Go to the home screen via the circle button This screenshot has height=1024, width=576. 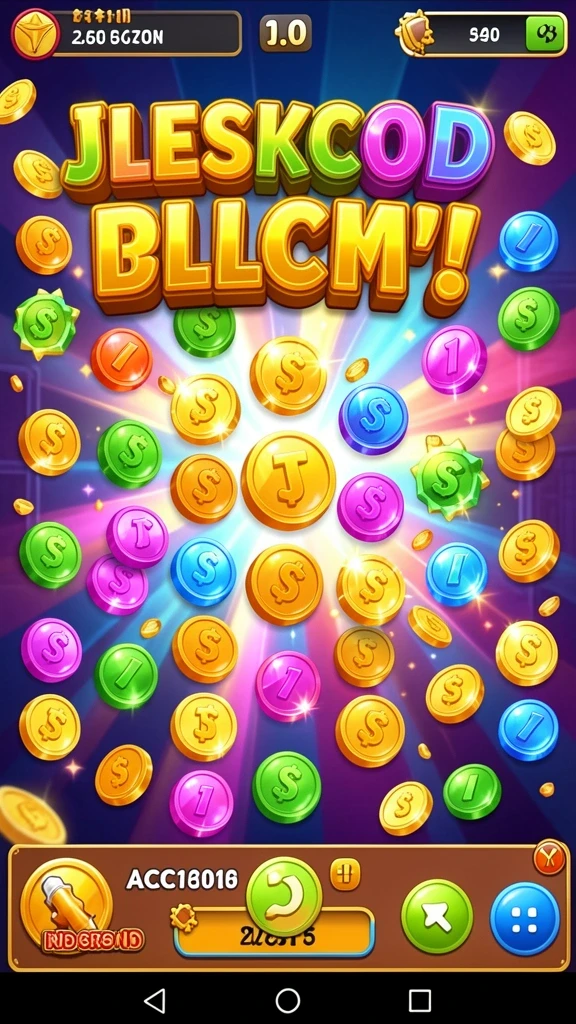click(x=288, y=1000)
